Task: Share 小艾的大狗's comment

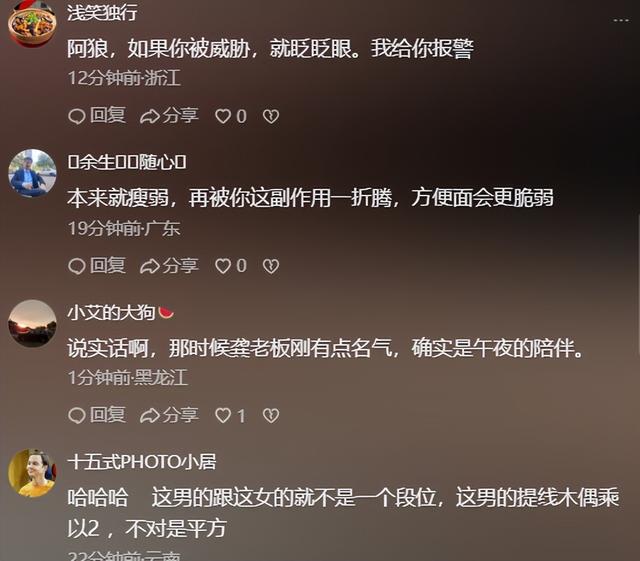Action: [169, 414]
